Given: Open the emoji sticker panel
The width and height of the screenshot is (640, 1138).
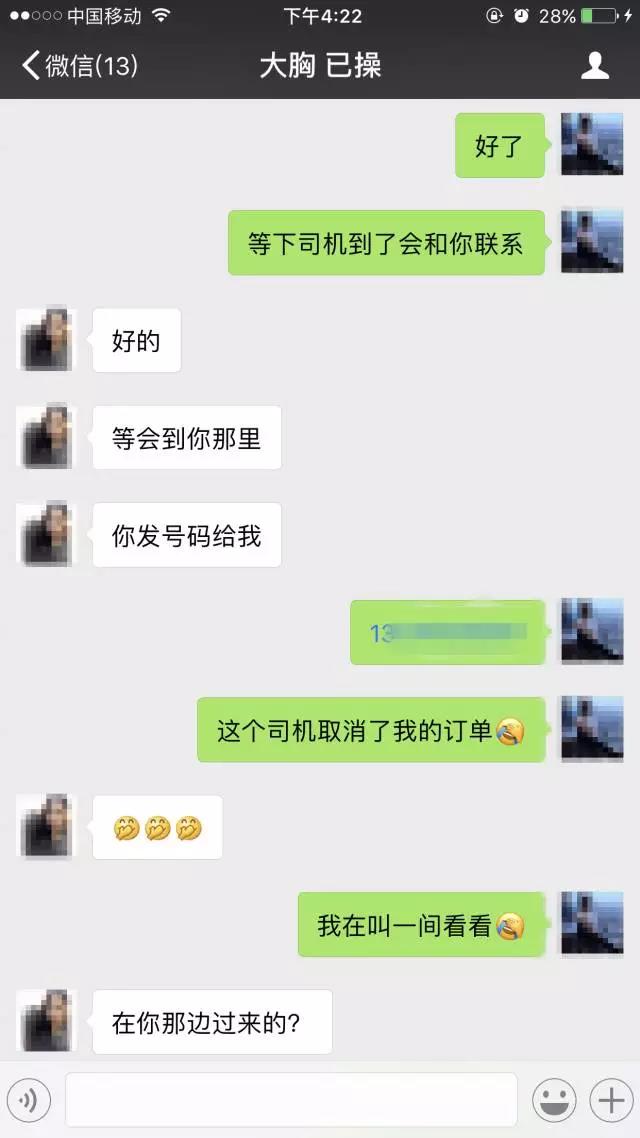Looking at the screenshot, I should coord(553,1100).
